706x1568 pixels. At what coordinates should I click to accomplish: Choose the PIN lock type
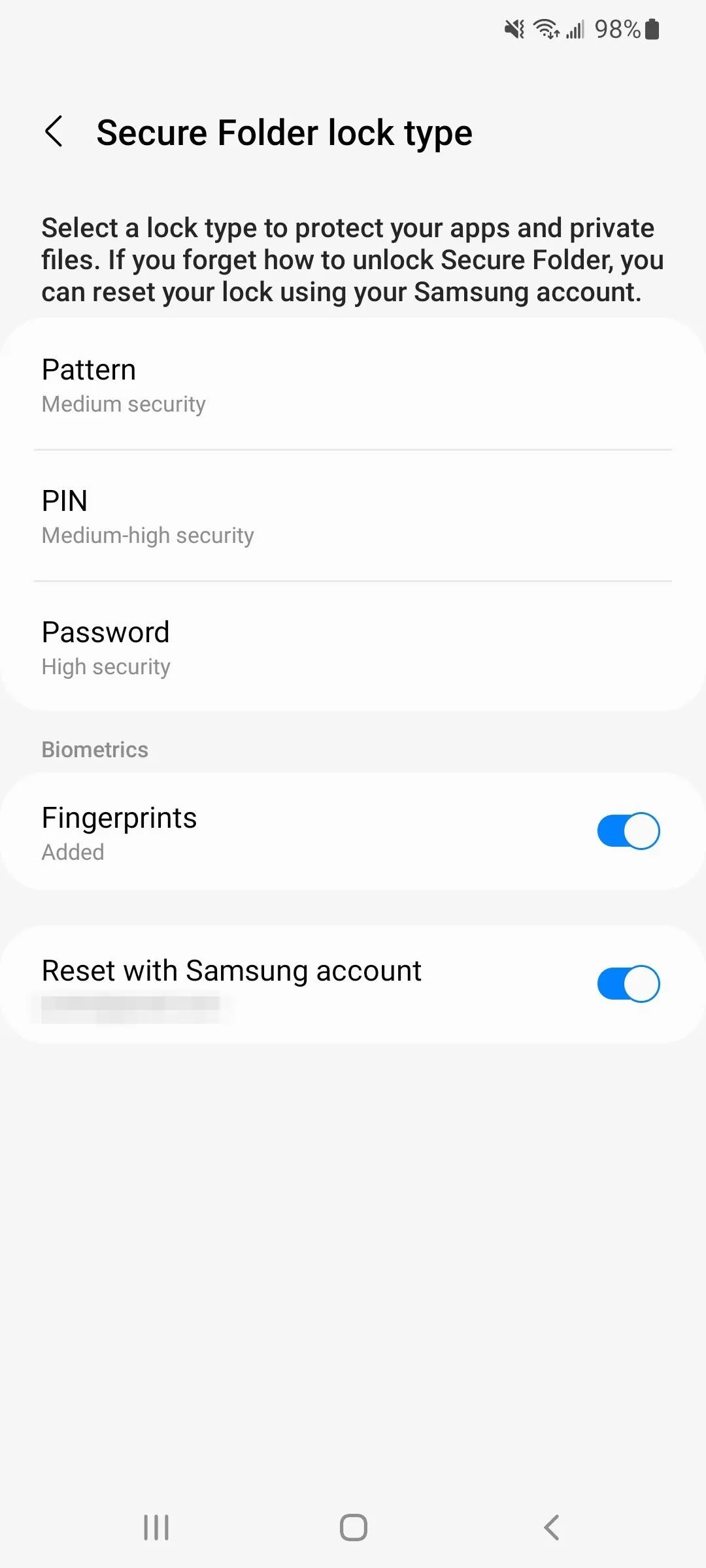pos(353,516)
